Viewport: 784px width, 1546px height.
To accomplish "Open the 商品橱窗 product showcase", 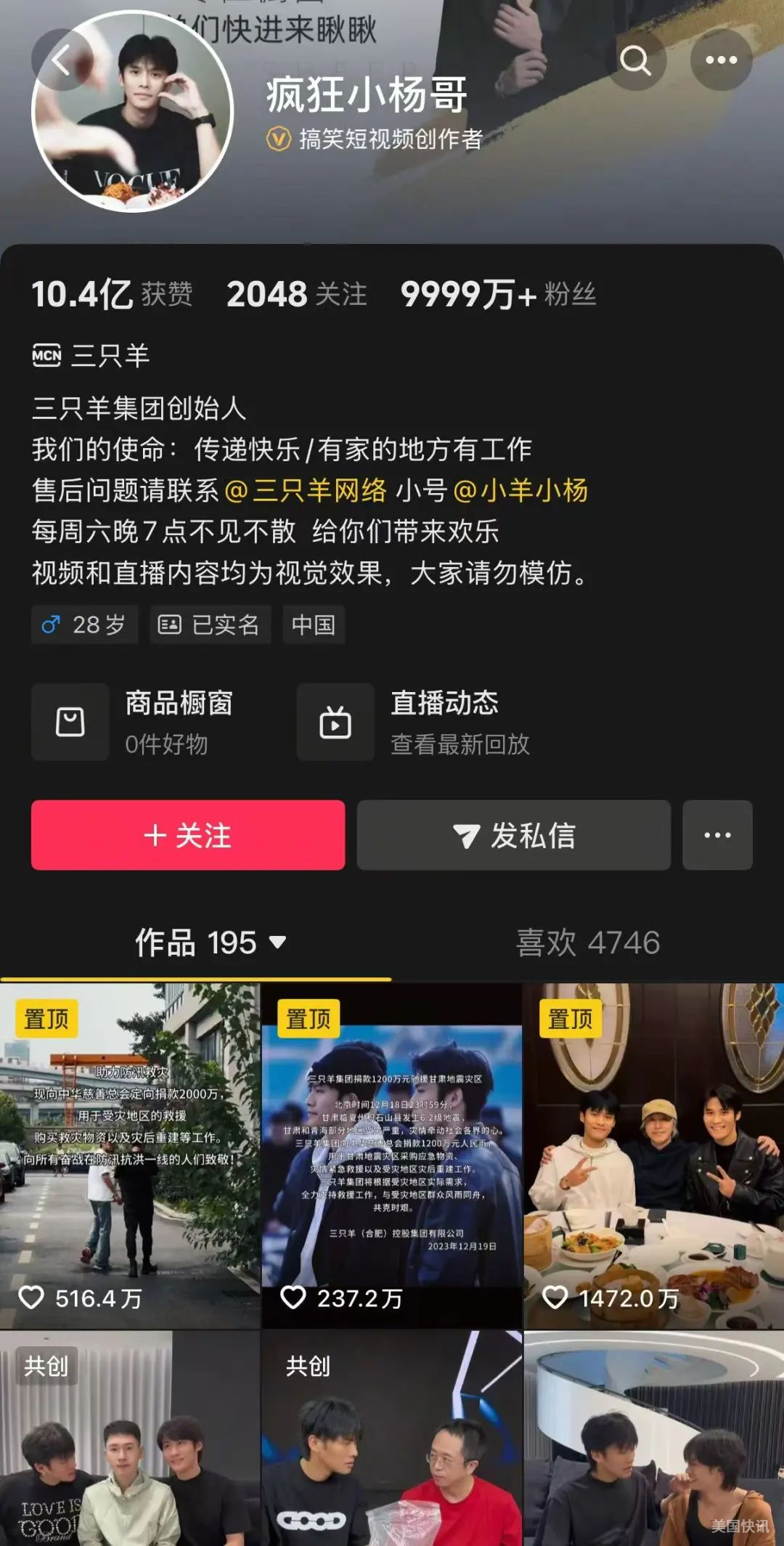I will click(145, 722).
